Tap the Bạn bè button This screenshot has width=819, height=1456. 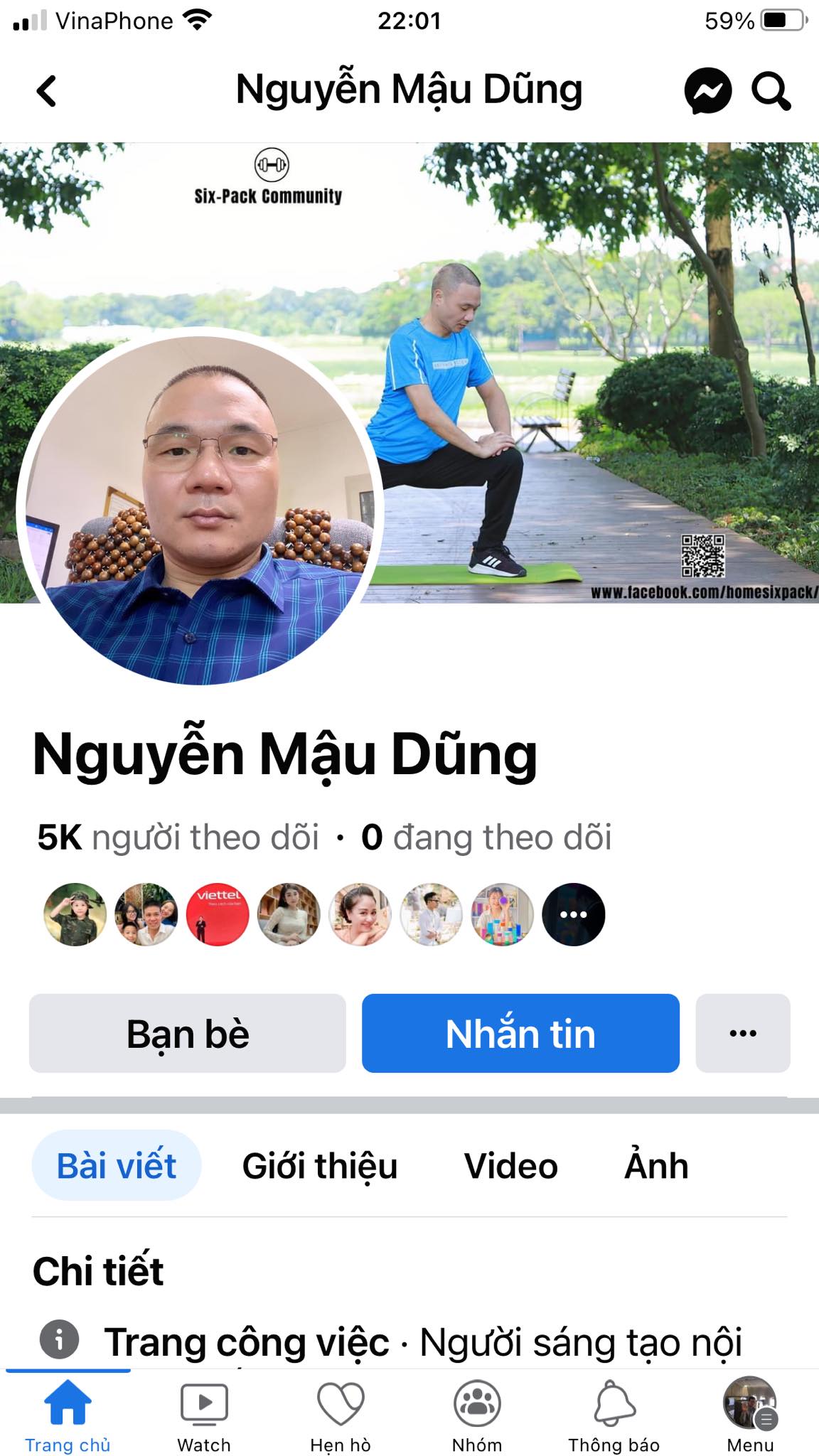tap(188, 1033)
